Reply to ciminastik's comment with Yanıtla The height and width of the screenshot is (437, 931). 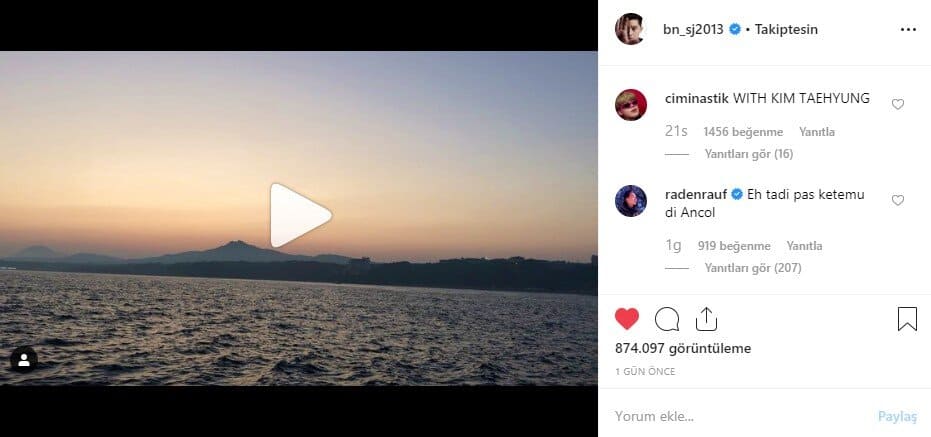[x=816, y=132]
